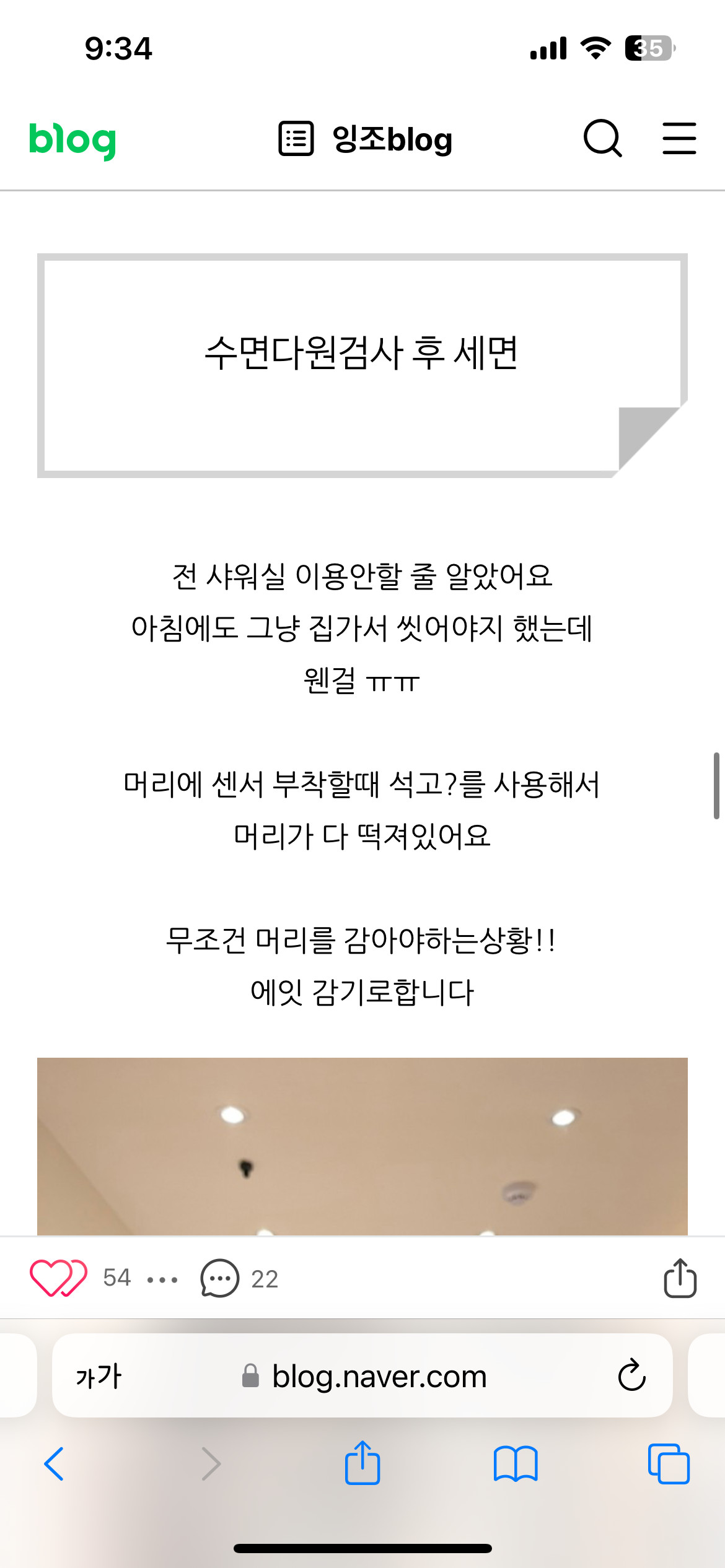Share this blog post
Screen dimensions: 725x1568
coord(680,1278)
